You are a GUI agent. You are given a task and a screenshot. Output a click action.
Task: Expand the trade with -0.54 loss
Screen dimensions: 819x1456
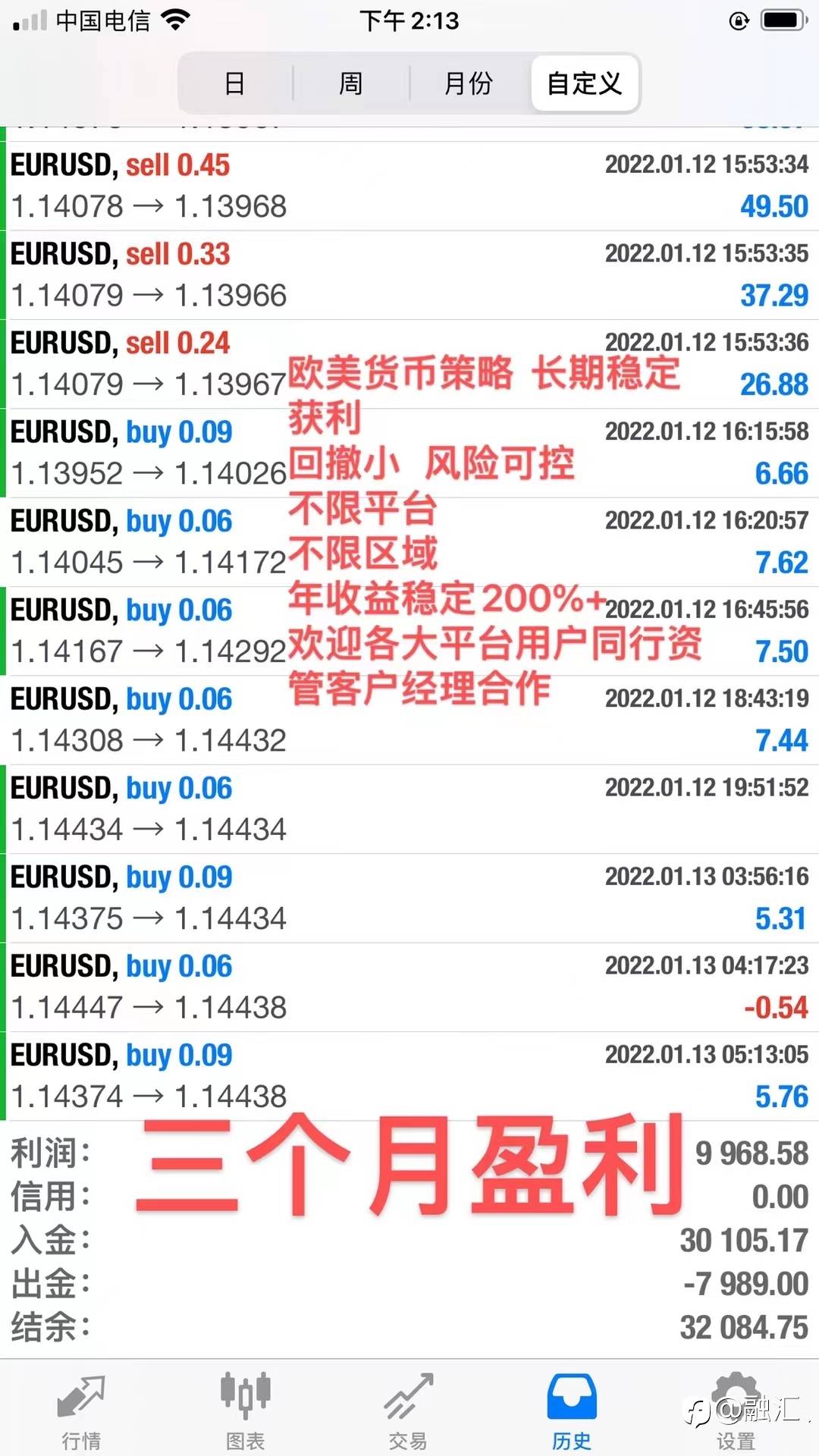(x=409, y=987)
